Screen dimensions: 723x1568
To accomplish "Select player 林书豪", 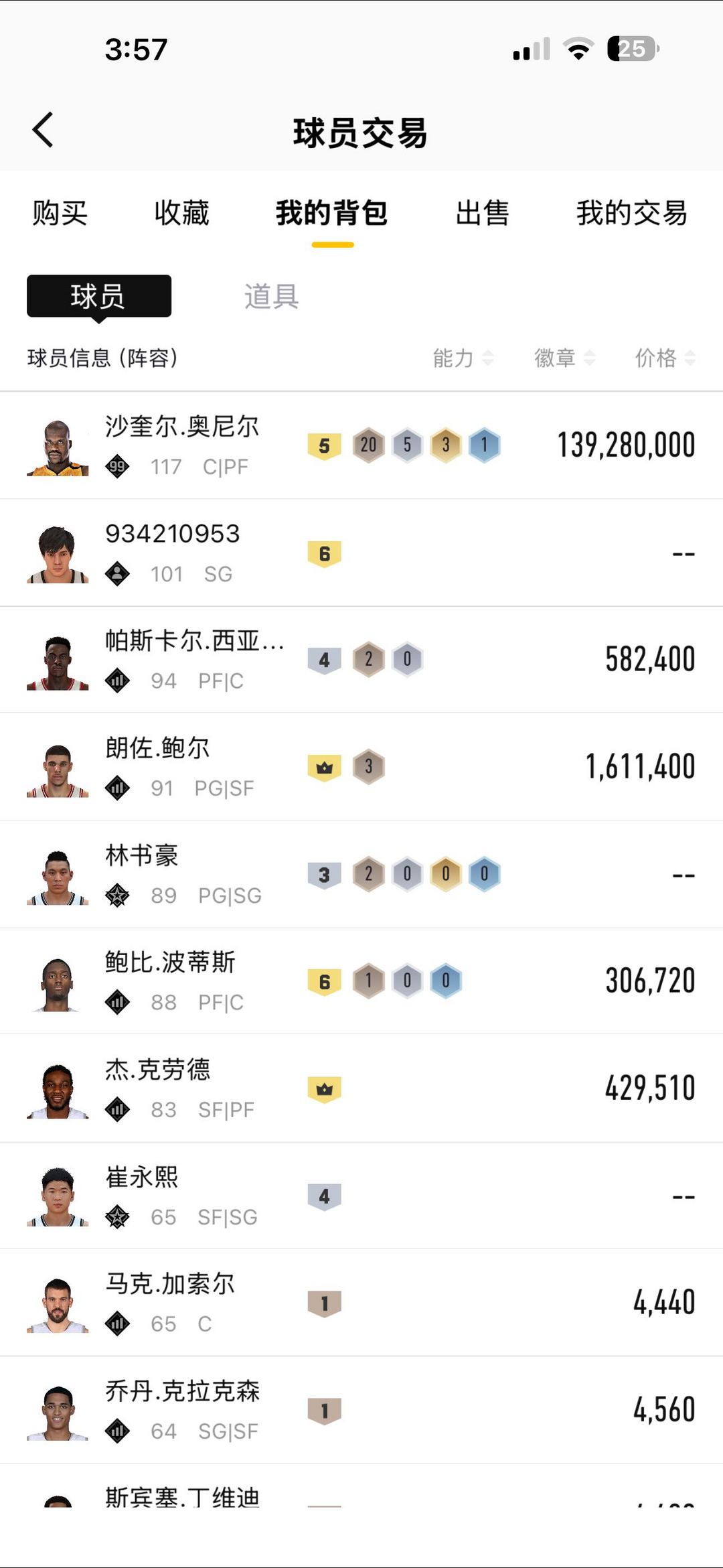I will 361,874.
